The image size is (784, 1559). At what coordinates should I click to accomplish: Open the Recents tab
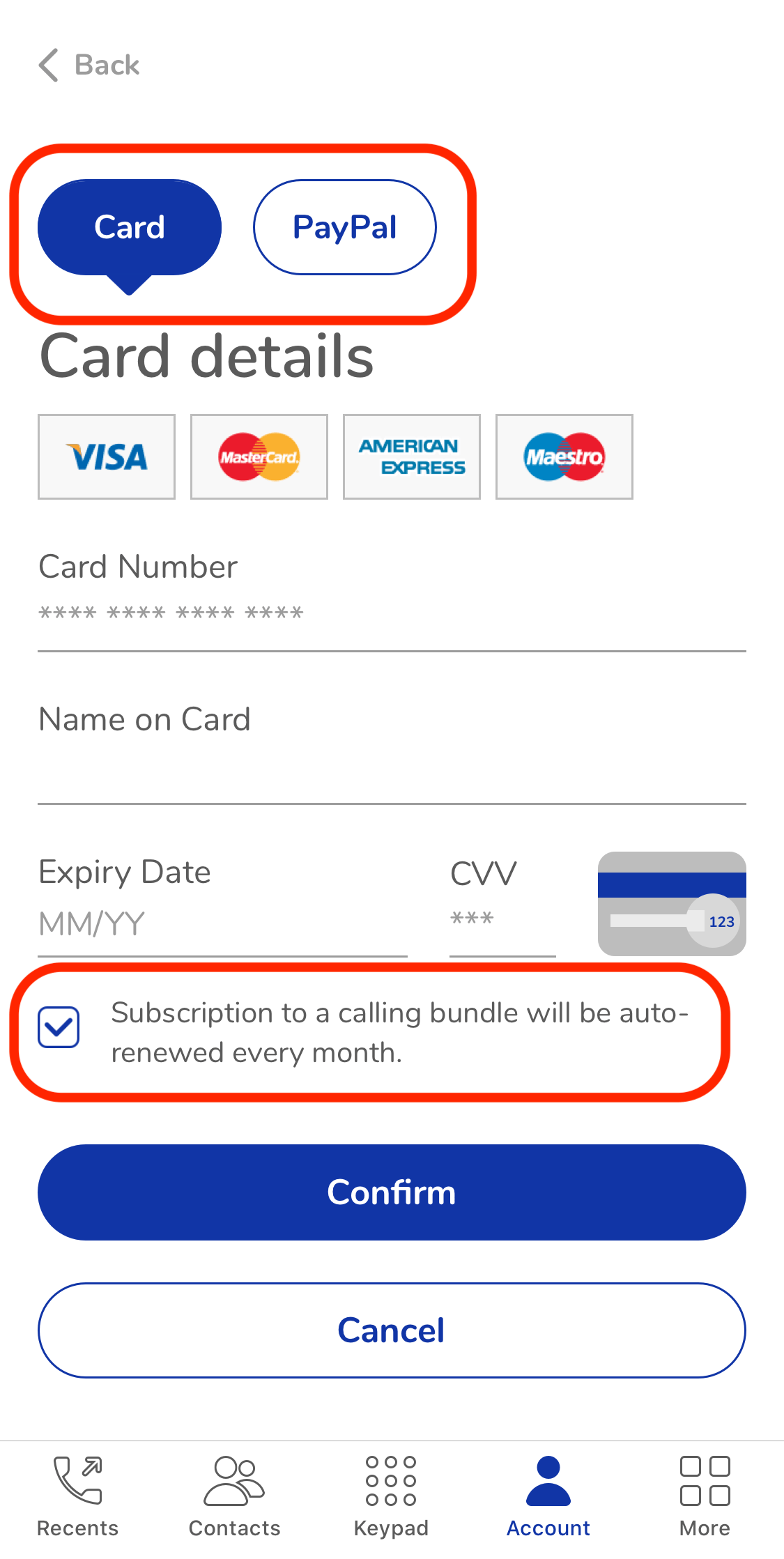78,1496
